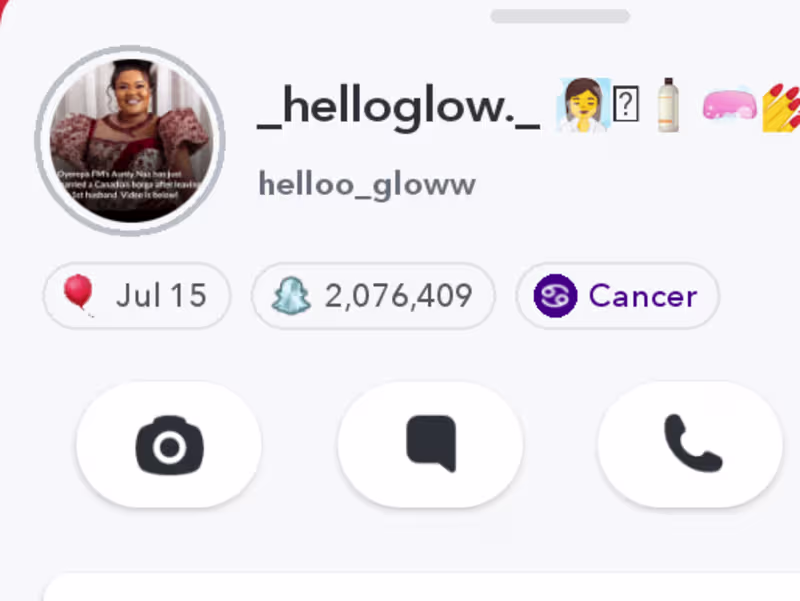Start a voice call with this friend
The height and width of the screenshot is (601, 800).
click(x=692, y=445)
